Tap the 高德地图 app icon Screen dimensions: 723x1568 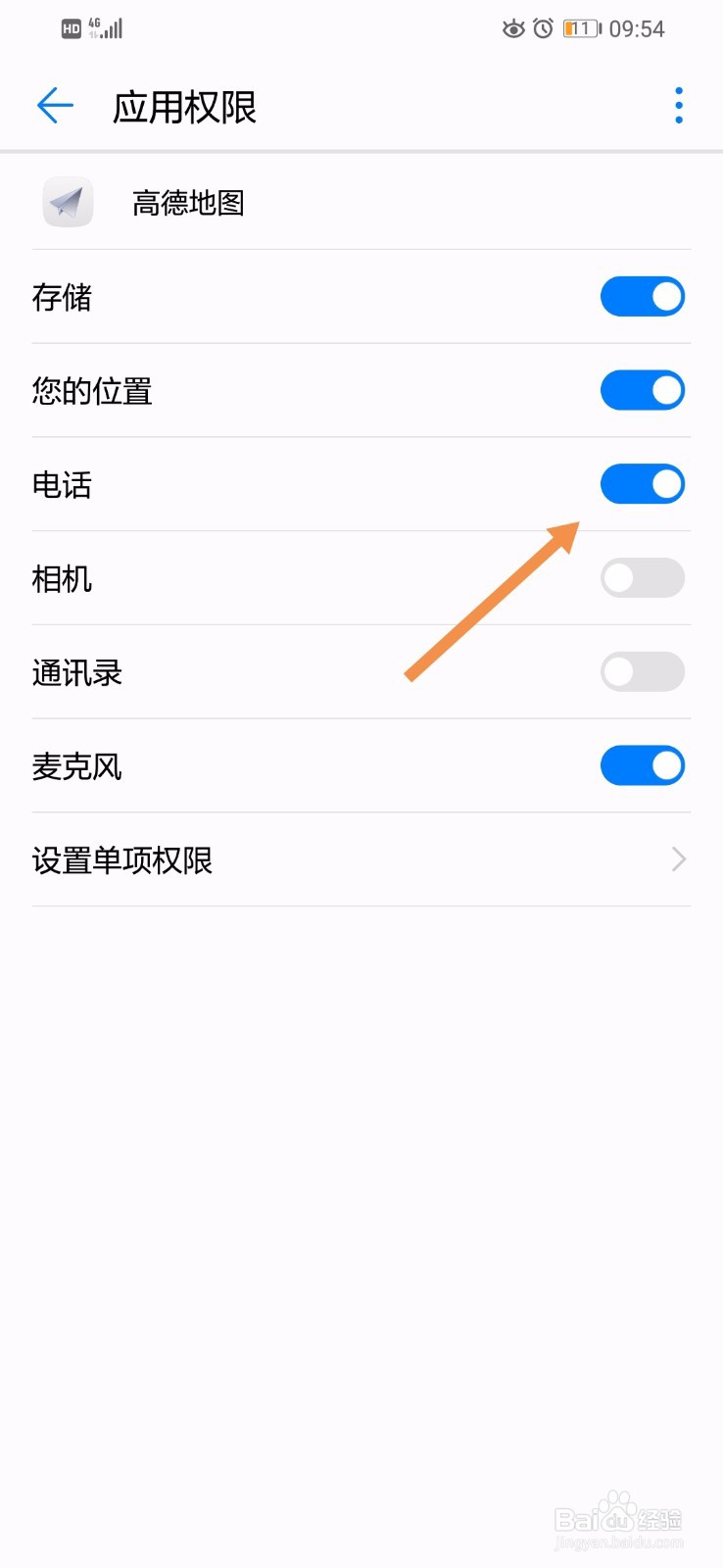67,202
